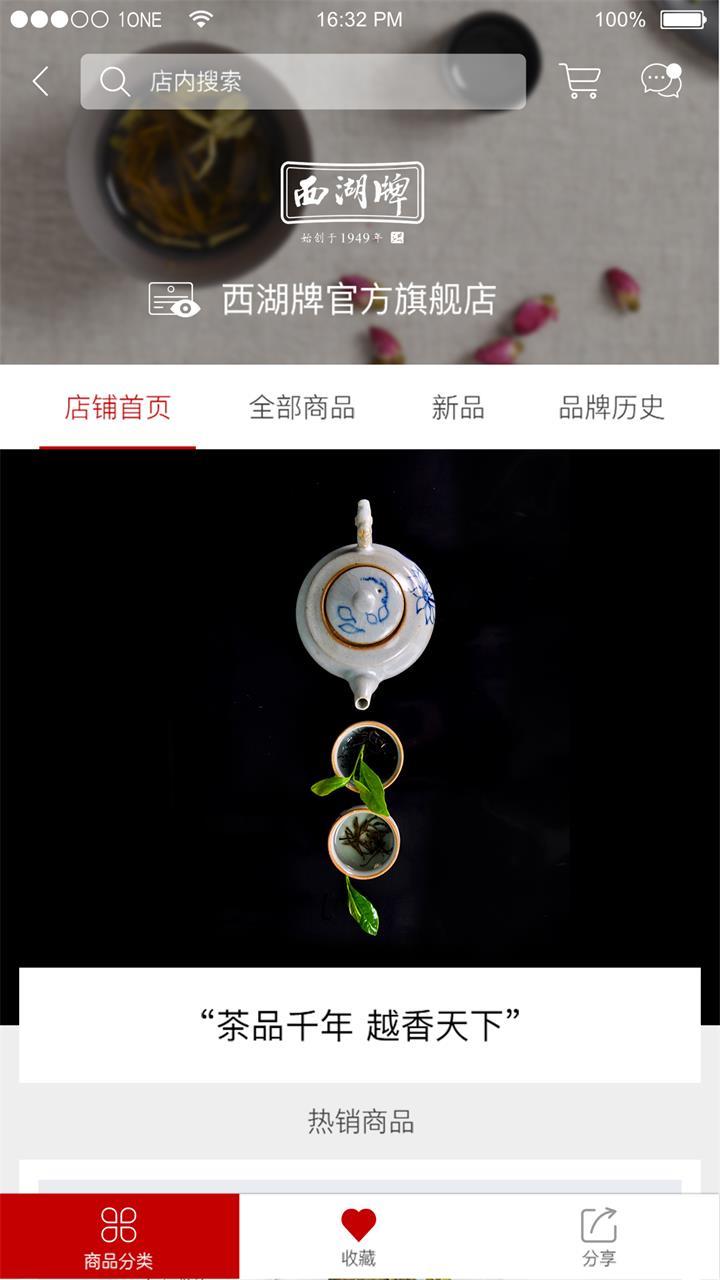720x1280 pixels.
Task: Open the customer service chat bubble
Action: pos(659,81)
